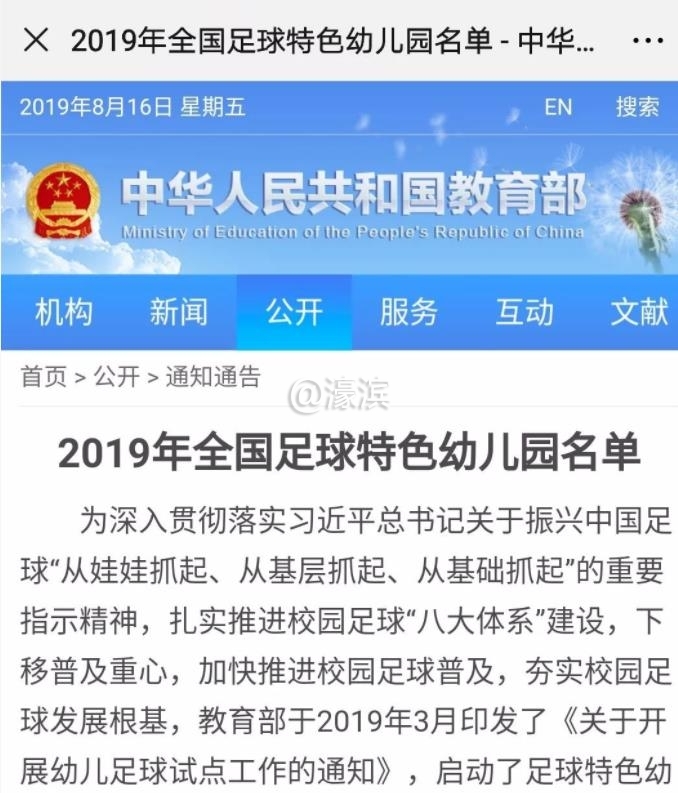Go to the 机构 section

[x=64, y=312]
